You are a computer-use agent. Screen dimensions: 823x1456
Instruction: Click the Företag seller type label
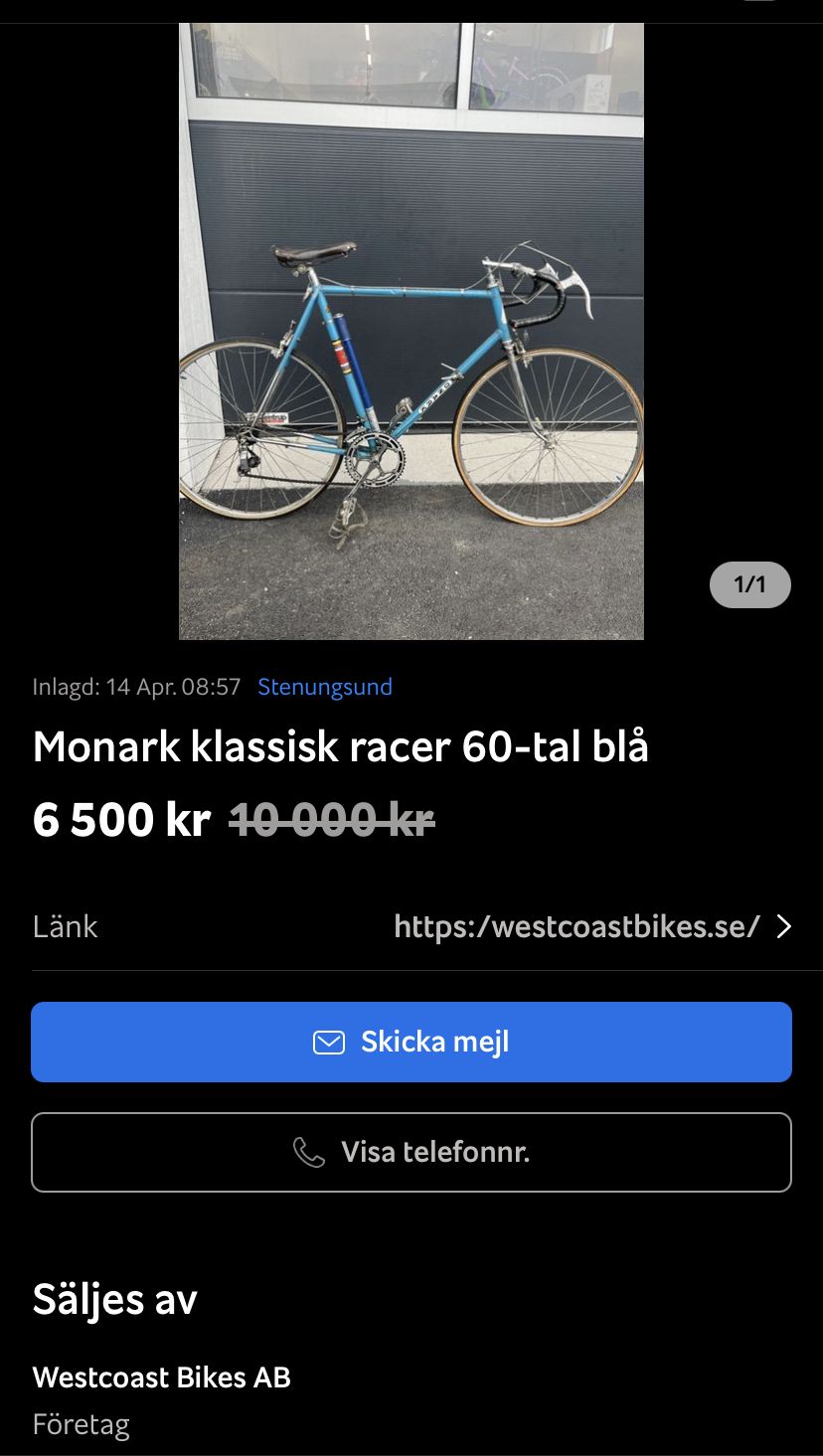(x=81, y=1424)
